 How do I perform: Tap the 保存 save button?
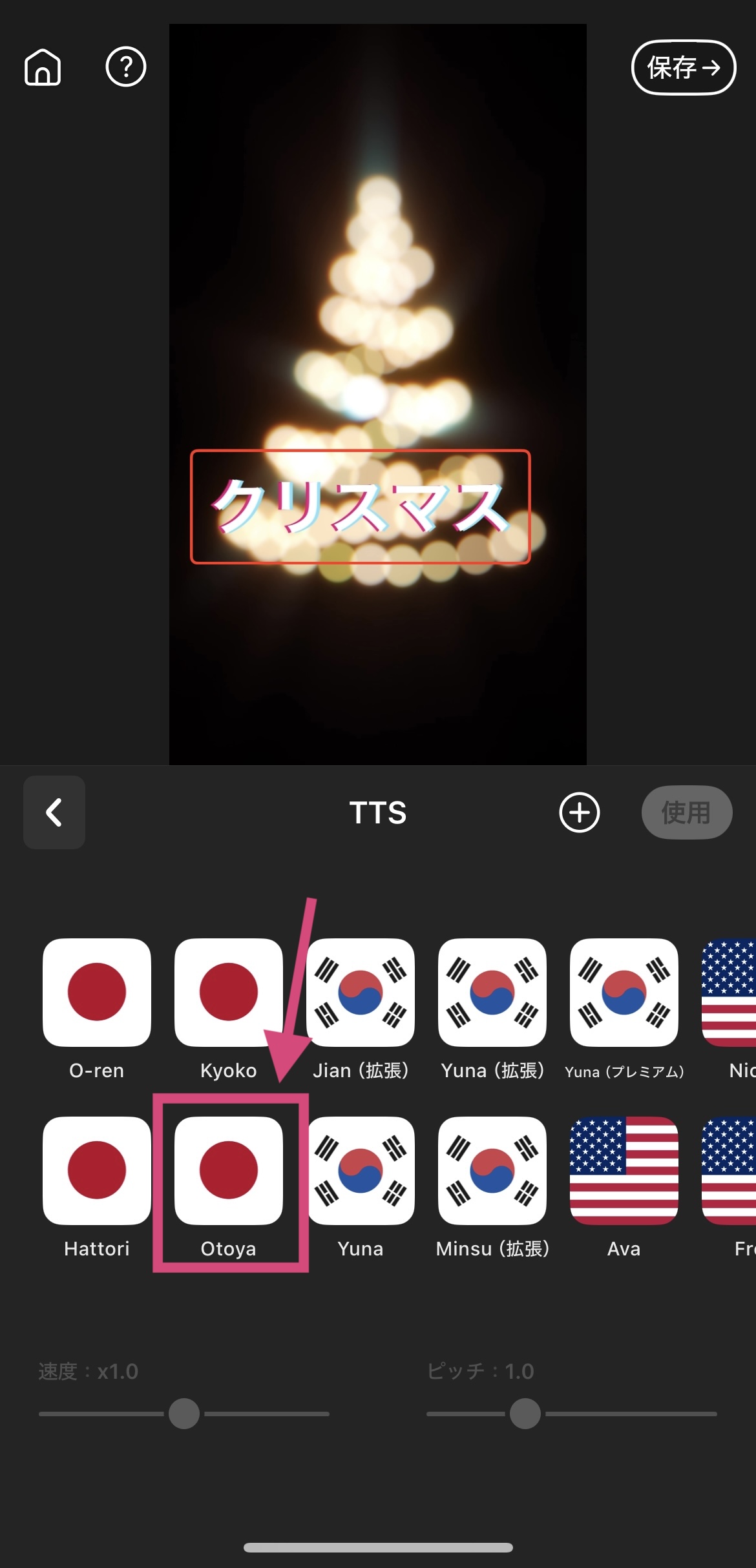(683, 68)
